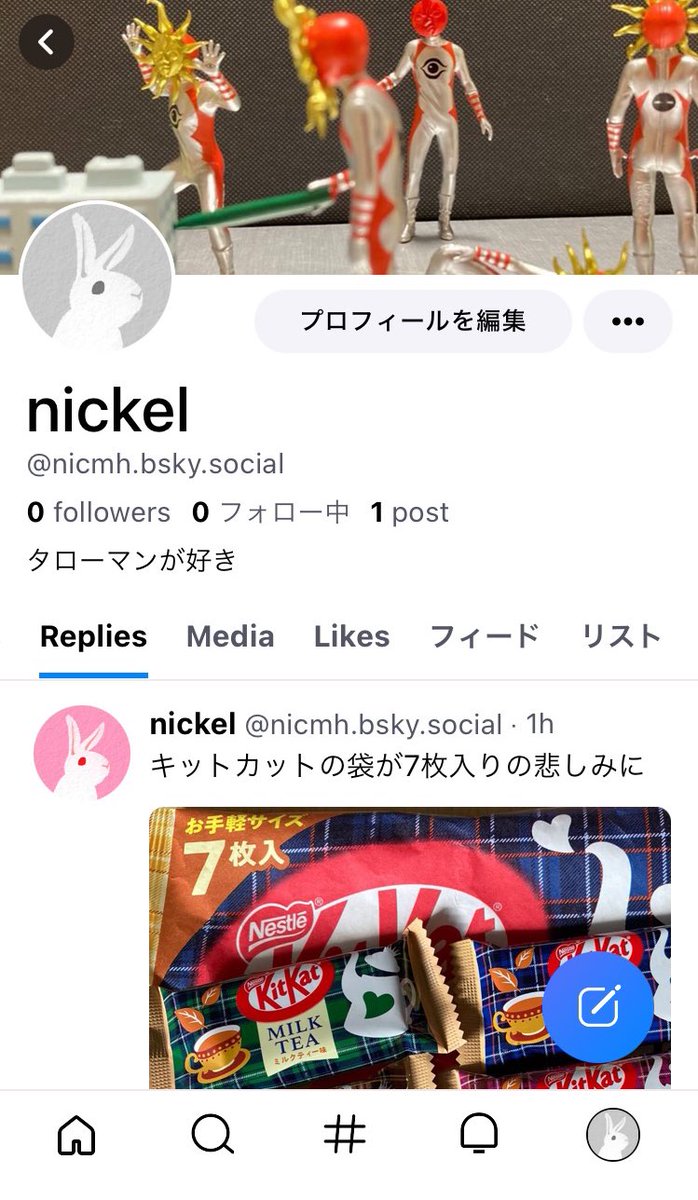This screenshot has height=1200, width=698.
Task: Go to the Home feed
Action: [x=77, y=1135]
